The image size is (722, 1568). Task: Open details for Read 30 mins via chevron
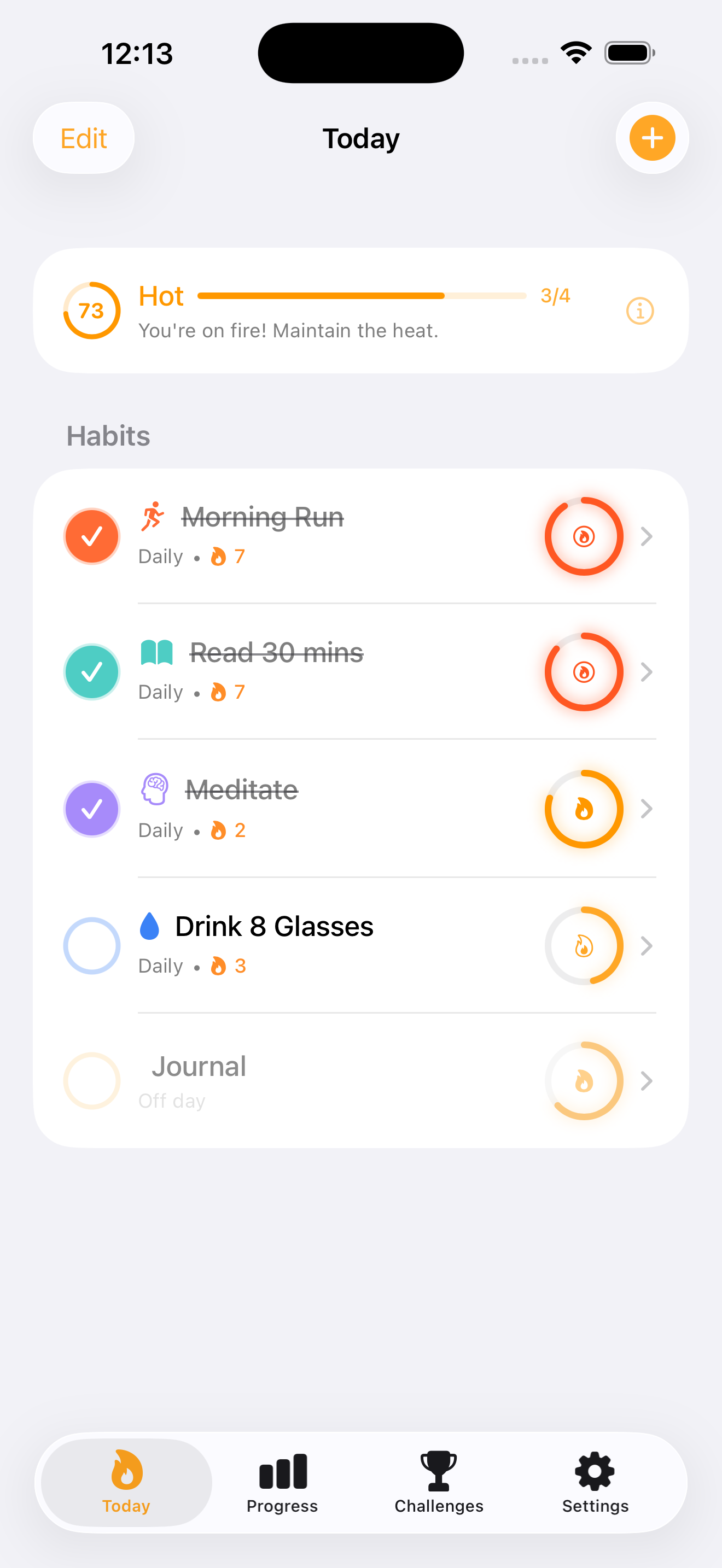pyautogui.click(x=647, y=672)
